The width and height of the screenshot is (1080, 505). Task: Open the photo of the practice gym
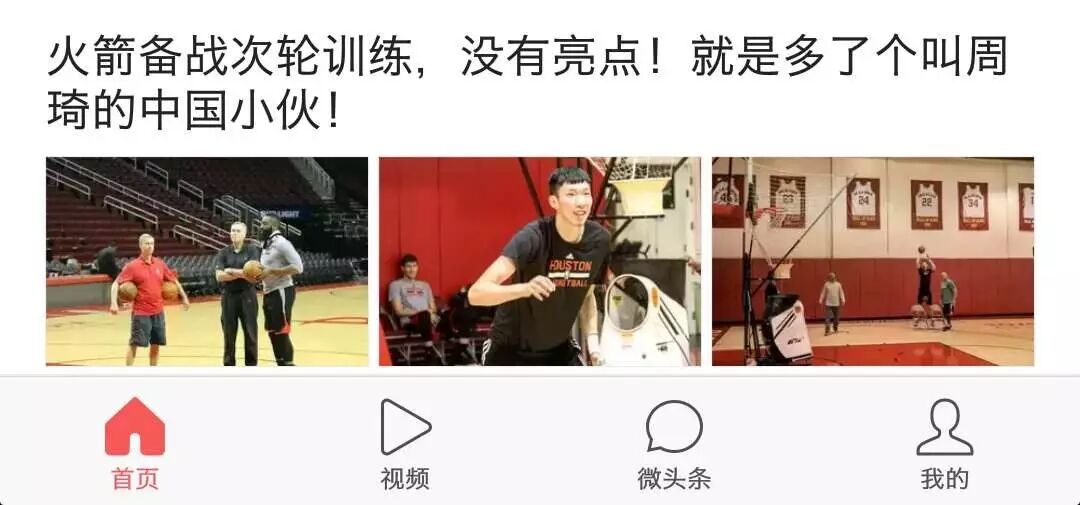coord(872,261)
